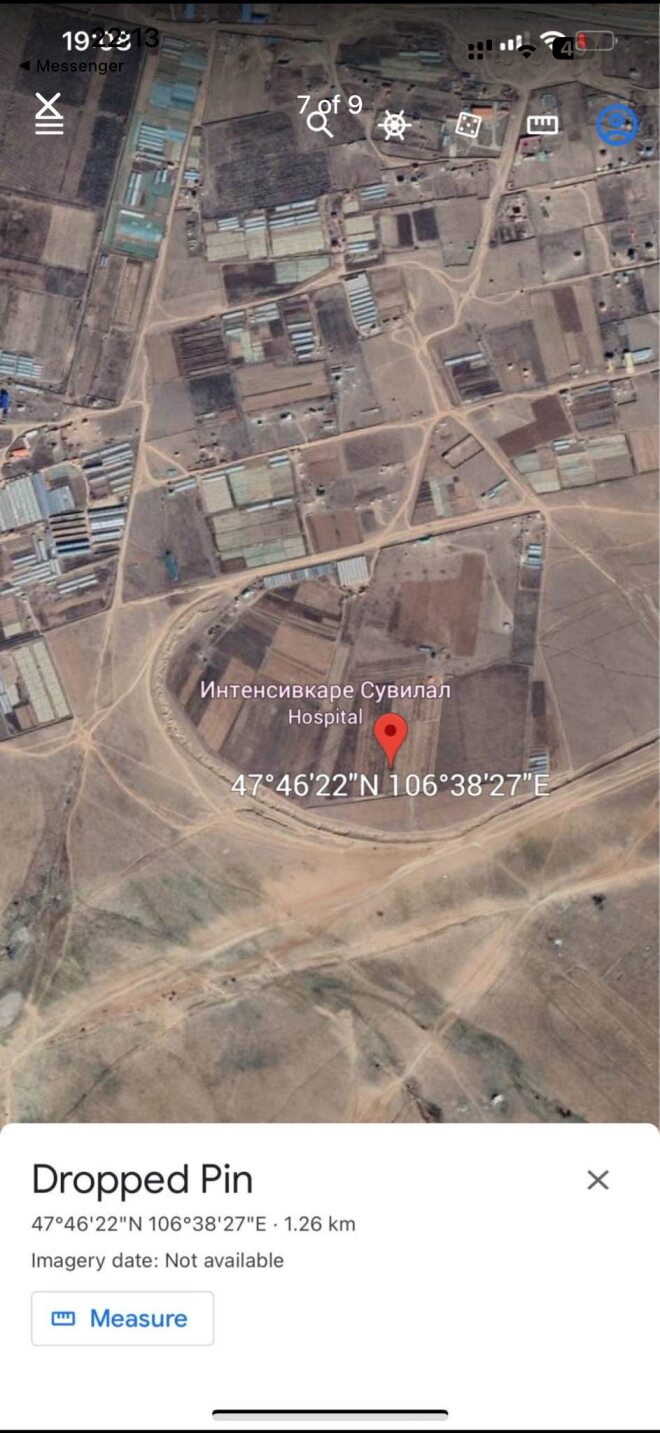Dismiss the Dropped Pin panel
660x1433 pixels.
coord(598,1180)
